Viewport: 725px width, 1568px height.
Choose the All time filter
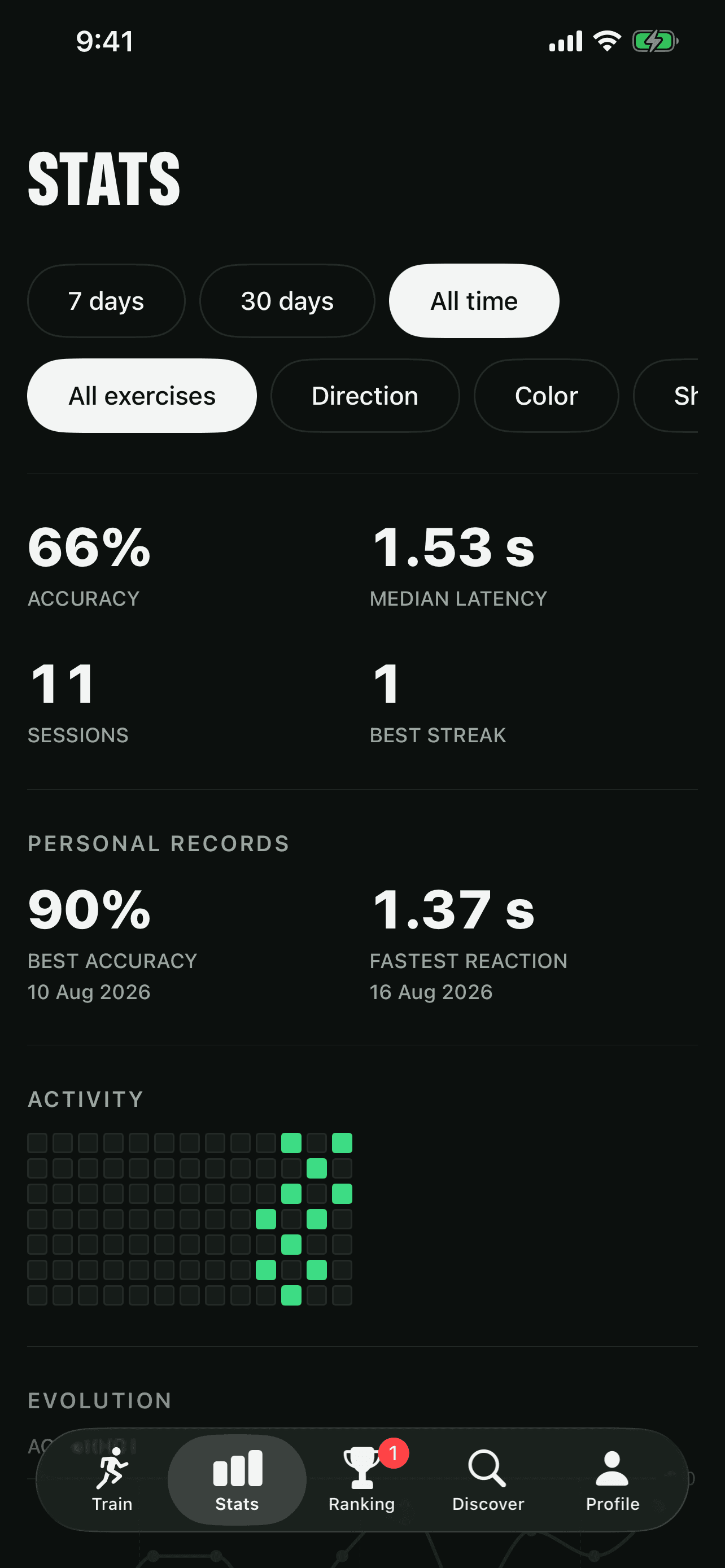[474, 301]
